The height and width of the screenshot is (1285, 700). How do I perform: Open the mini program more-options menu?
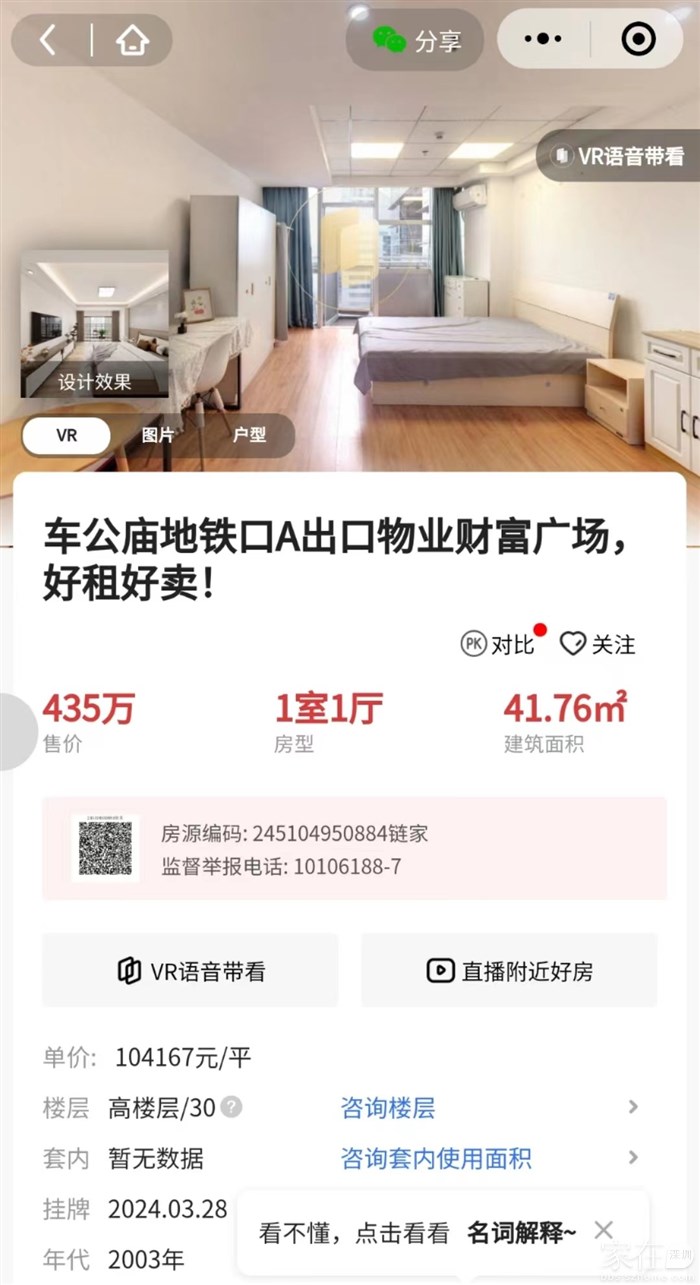pyautogui.click(x=543, y=40)
